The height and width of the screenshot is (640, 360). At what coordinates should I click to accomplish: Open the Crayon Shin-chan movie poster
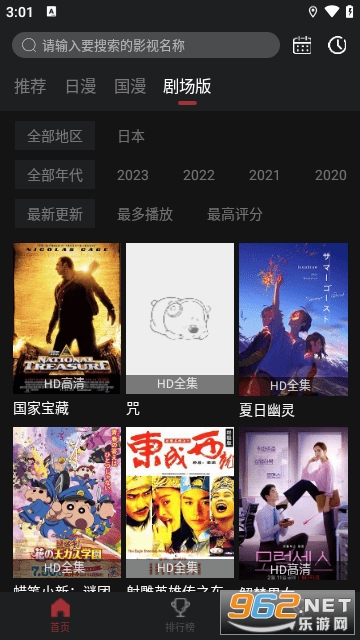click(67, 502)
